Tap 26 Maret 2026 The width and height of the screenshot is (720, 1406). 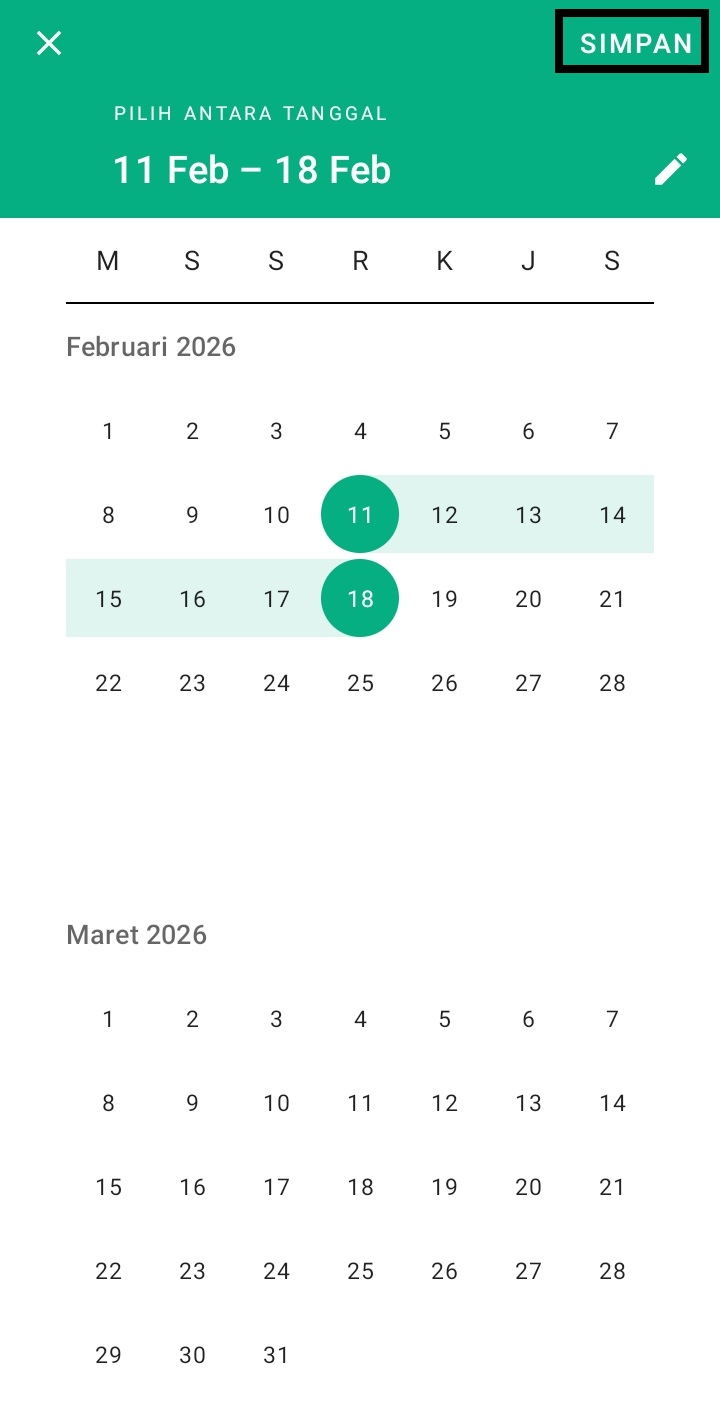pos(444,1271)
